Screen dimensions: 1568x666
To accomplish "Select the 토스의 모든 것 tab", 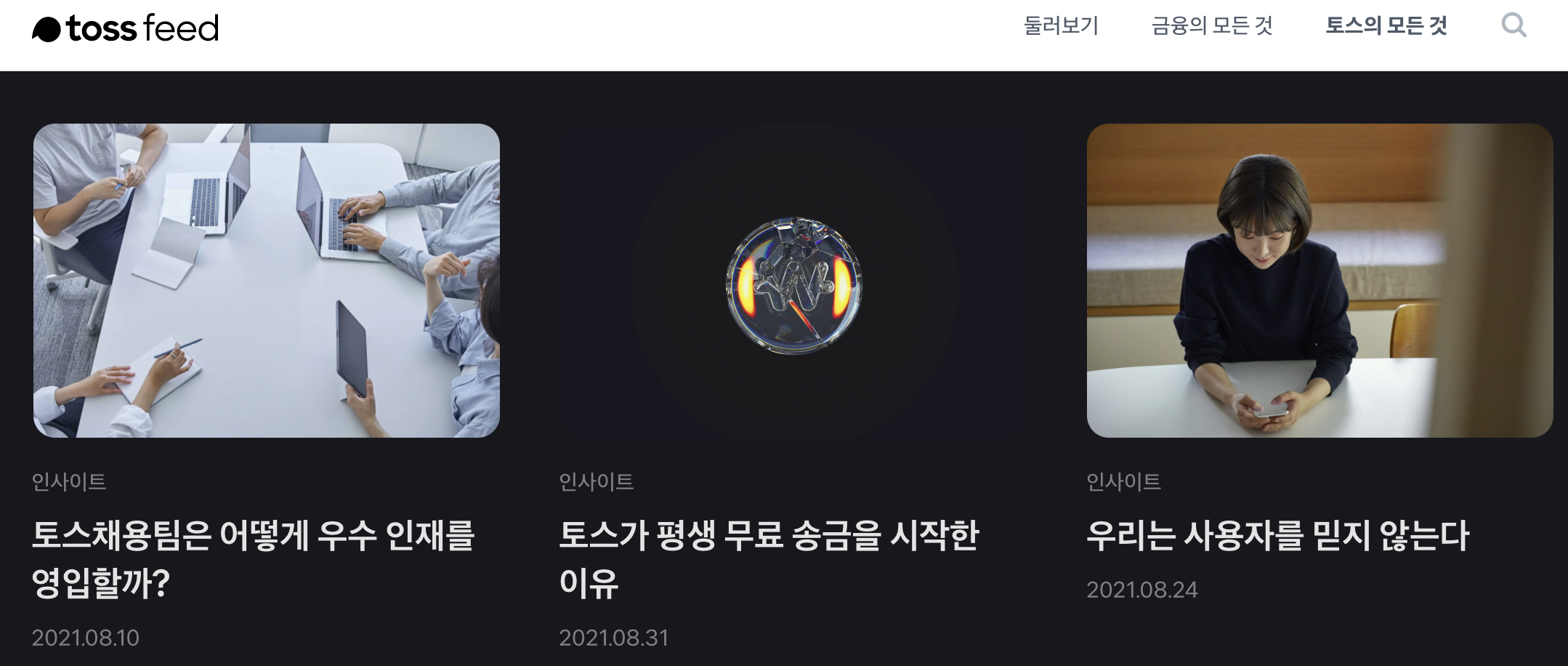I will click(x=1386, y=26).
